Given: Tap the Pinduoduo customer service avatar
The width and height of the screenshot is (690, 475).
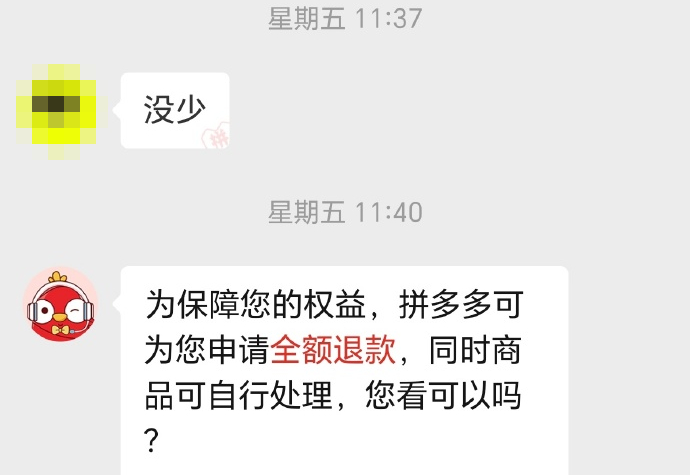Looking at the screenshot, I should (x=61, y=304).
